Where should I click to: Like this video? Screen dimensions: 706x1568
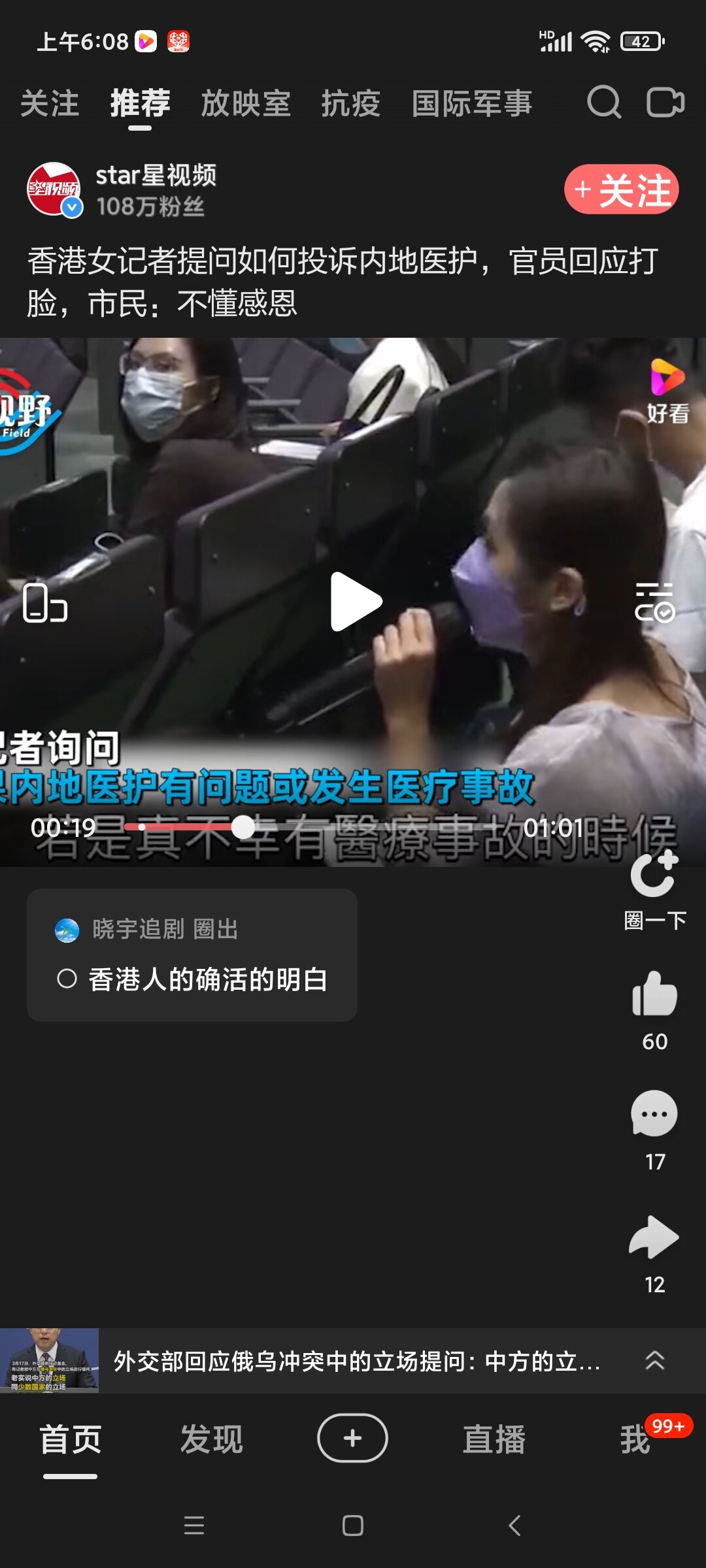(654, 994)
